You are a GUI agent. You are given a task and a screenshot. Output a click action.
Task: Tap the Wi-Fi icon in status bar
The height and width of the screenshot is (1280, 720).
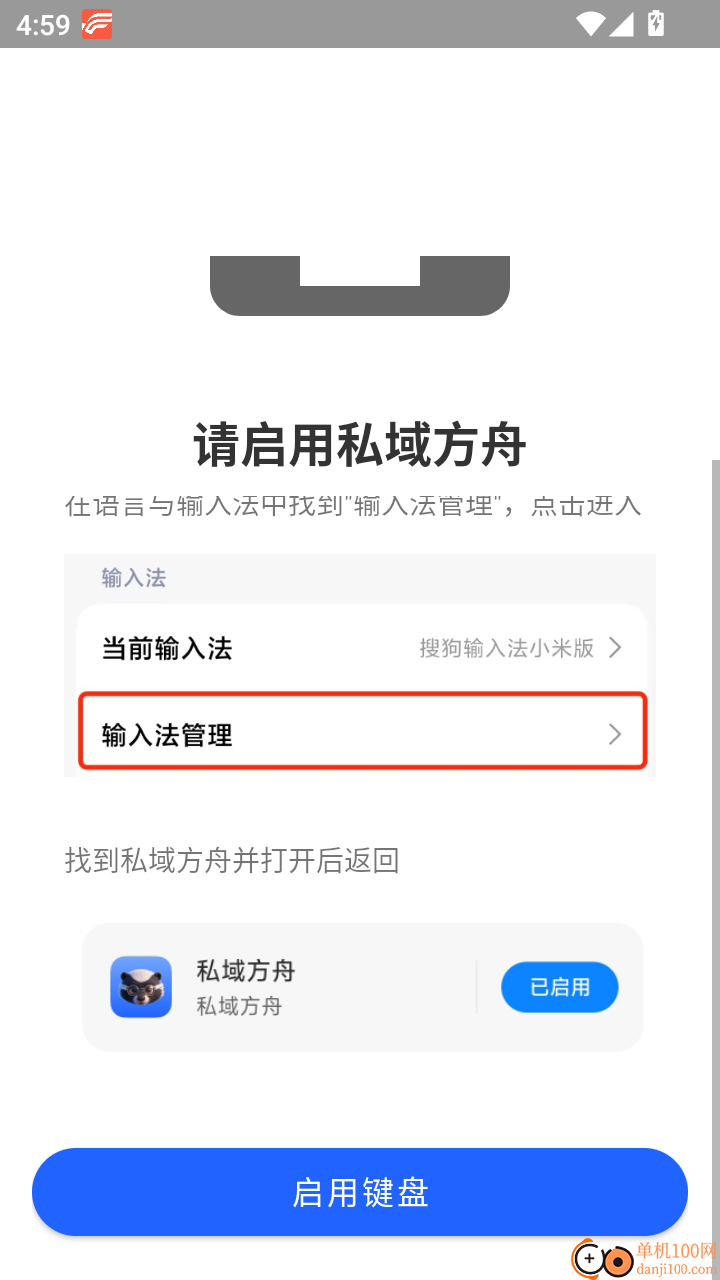(x=591, y=25)
